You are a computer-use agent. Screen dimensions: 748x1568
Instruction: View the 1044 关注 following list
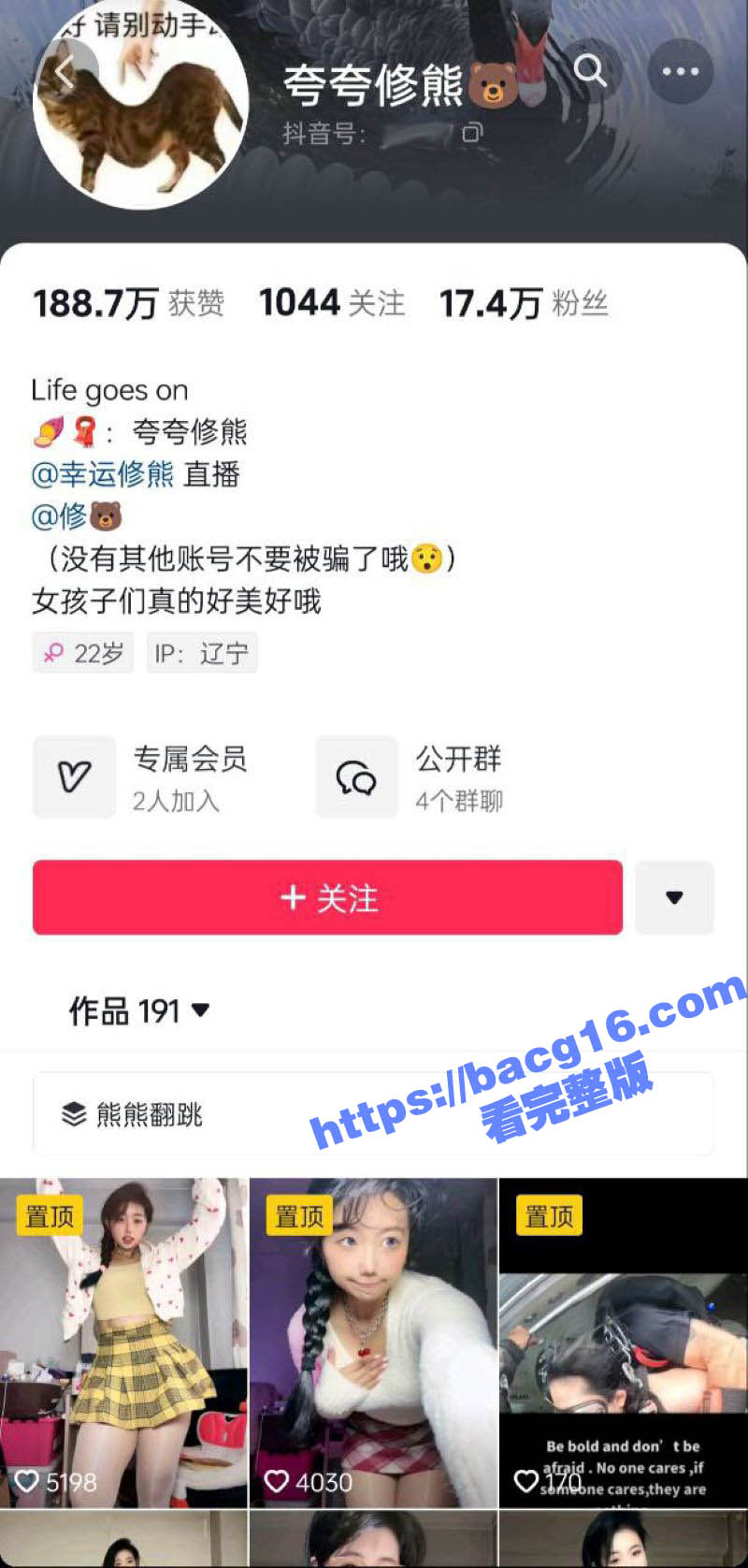point(332,303)
